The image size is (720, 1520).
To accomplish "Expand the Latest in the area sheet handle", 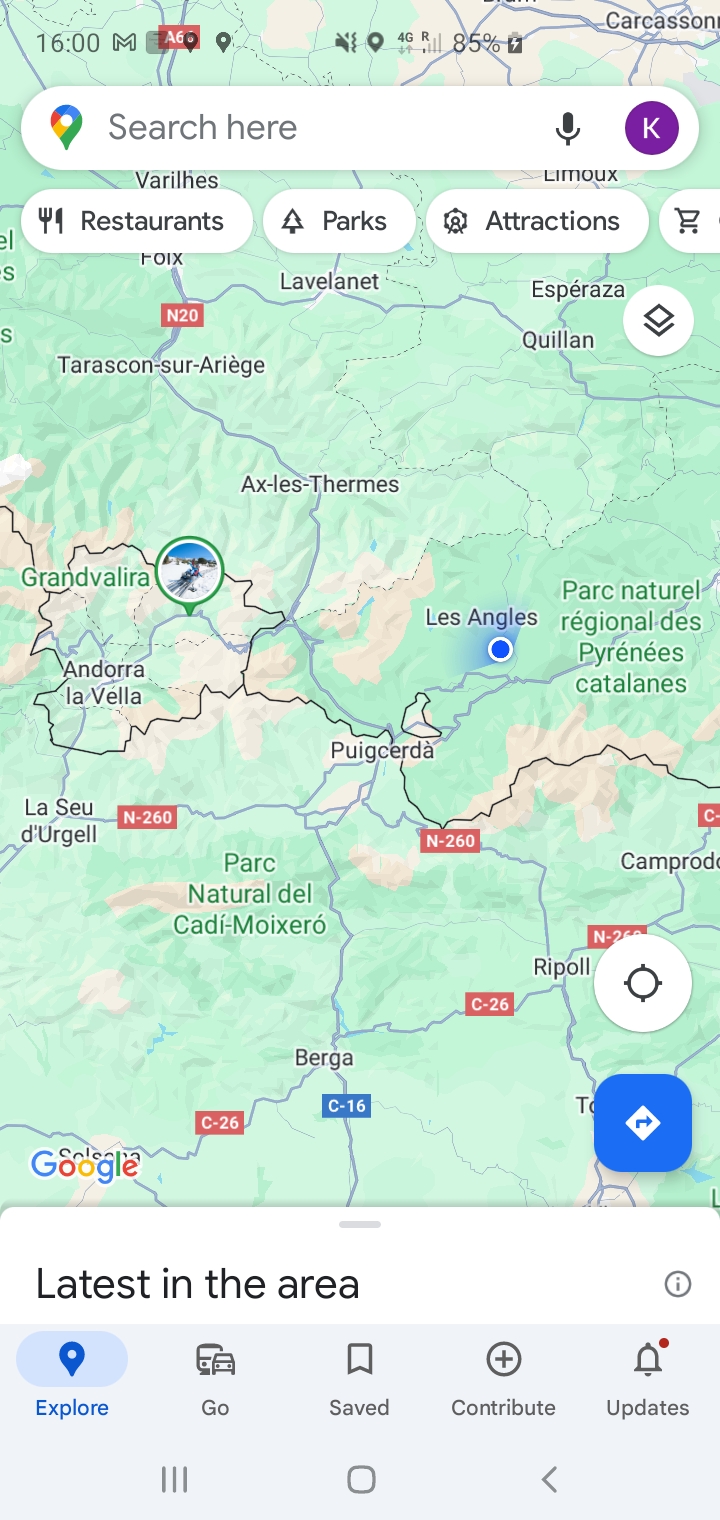I will tap(360, 1224).
